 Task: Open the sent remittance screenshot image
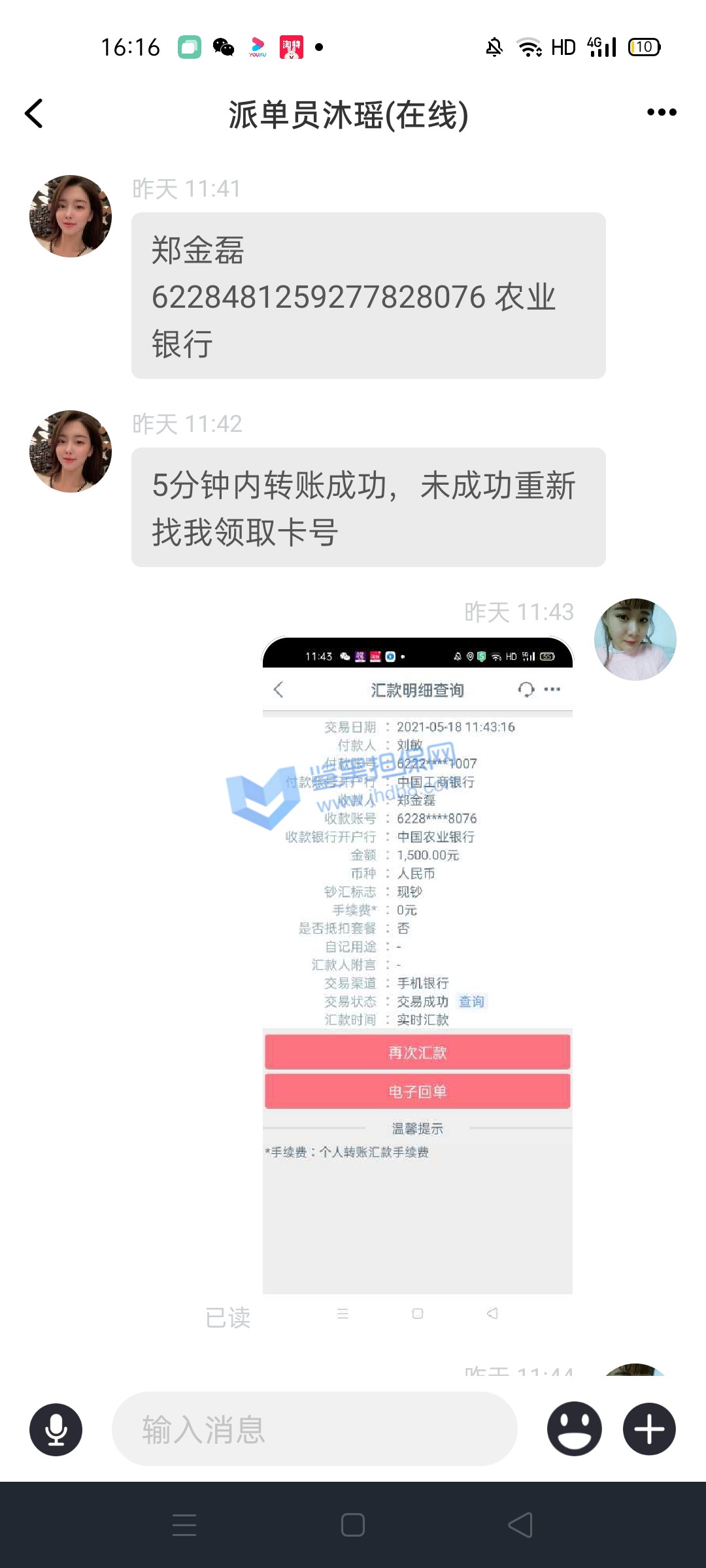coord(417,967)
